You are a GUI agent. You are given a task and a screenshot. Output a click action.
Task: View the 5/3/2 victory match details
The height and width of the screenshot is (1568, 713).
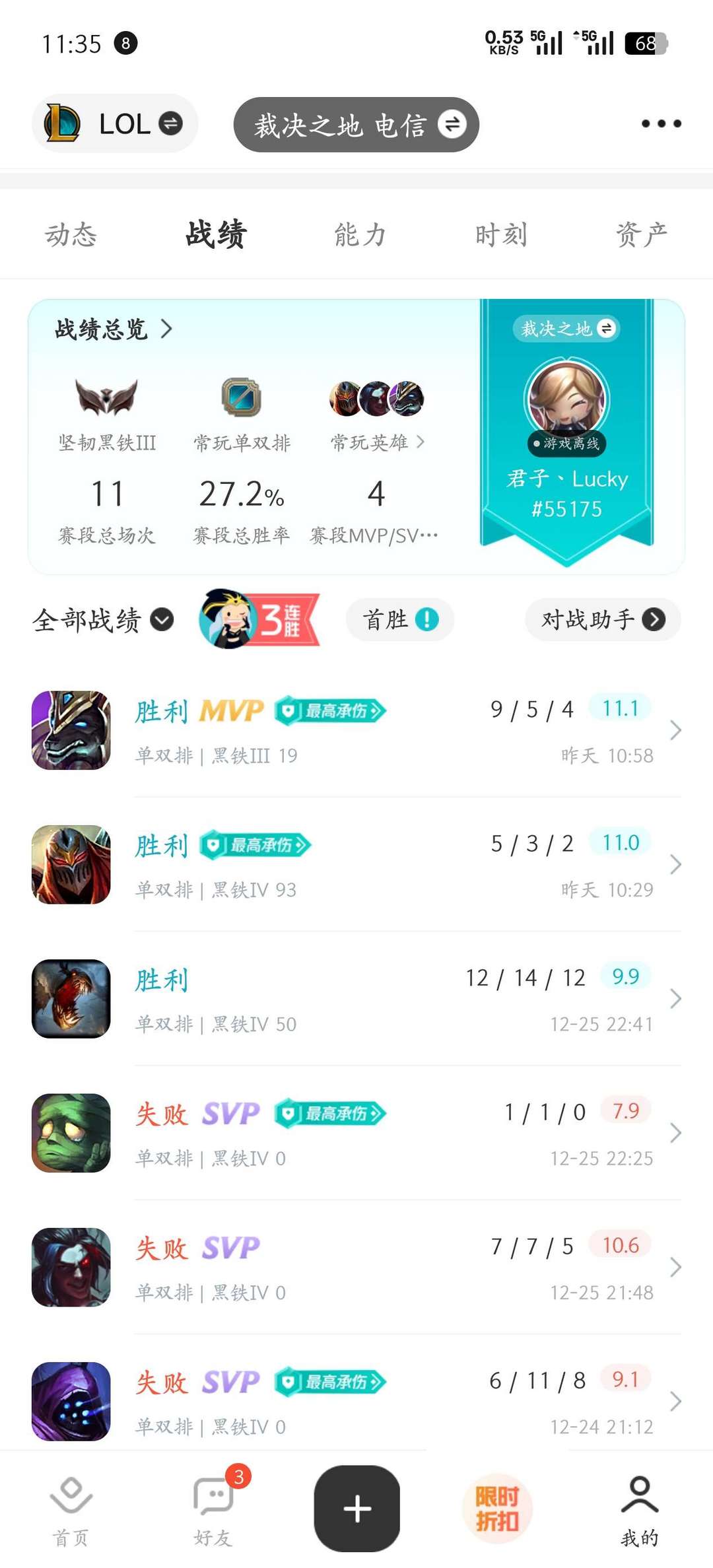(x=356, y=865)
